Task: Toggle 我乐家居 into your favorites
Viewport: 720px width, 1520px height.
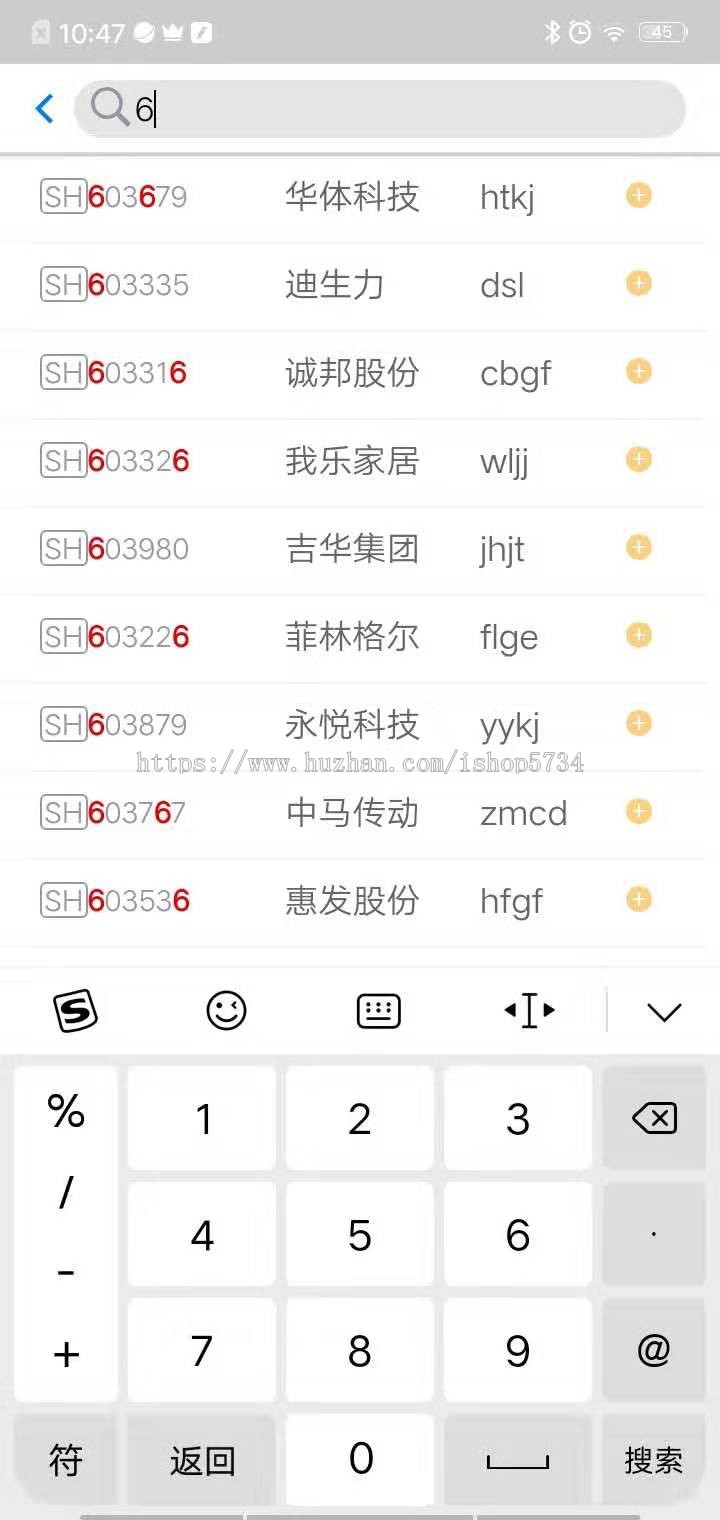Action: (637, 459)
